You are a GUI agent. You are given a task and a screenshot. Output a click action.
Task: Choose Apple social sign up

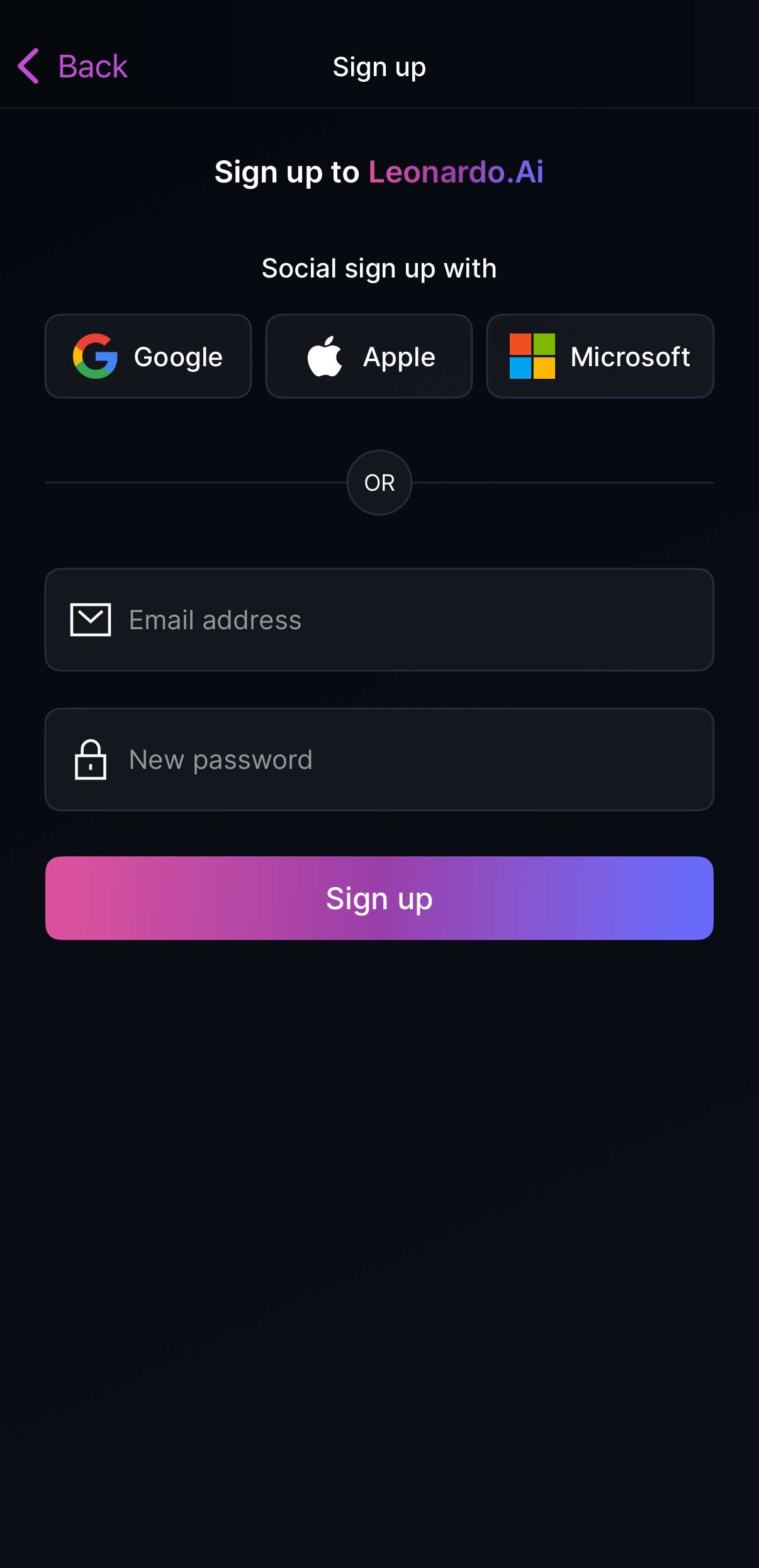pos(369,356)
